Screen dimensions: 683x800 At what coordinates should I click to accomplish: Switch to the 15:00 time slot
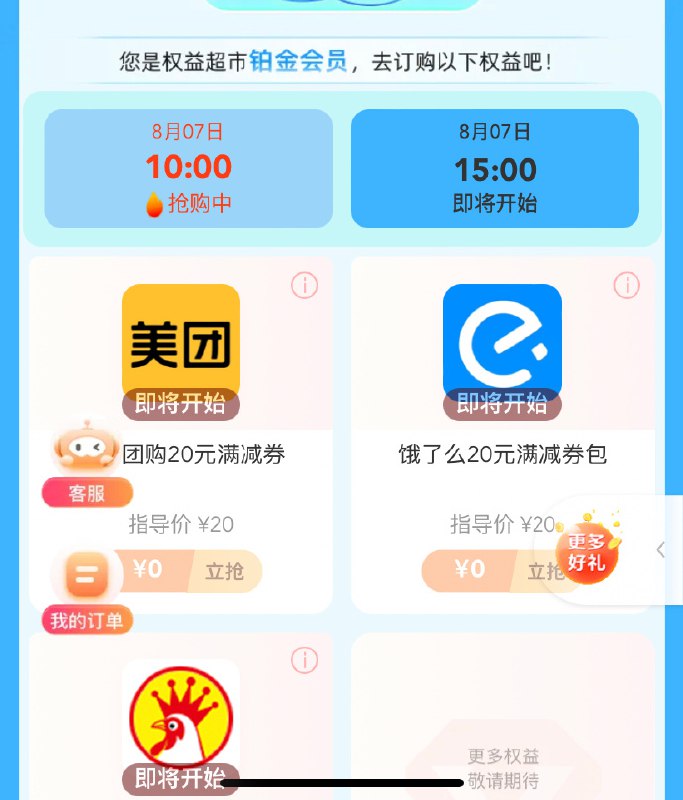pyautogui.click(x=494, y=168)
